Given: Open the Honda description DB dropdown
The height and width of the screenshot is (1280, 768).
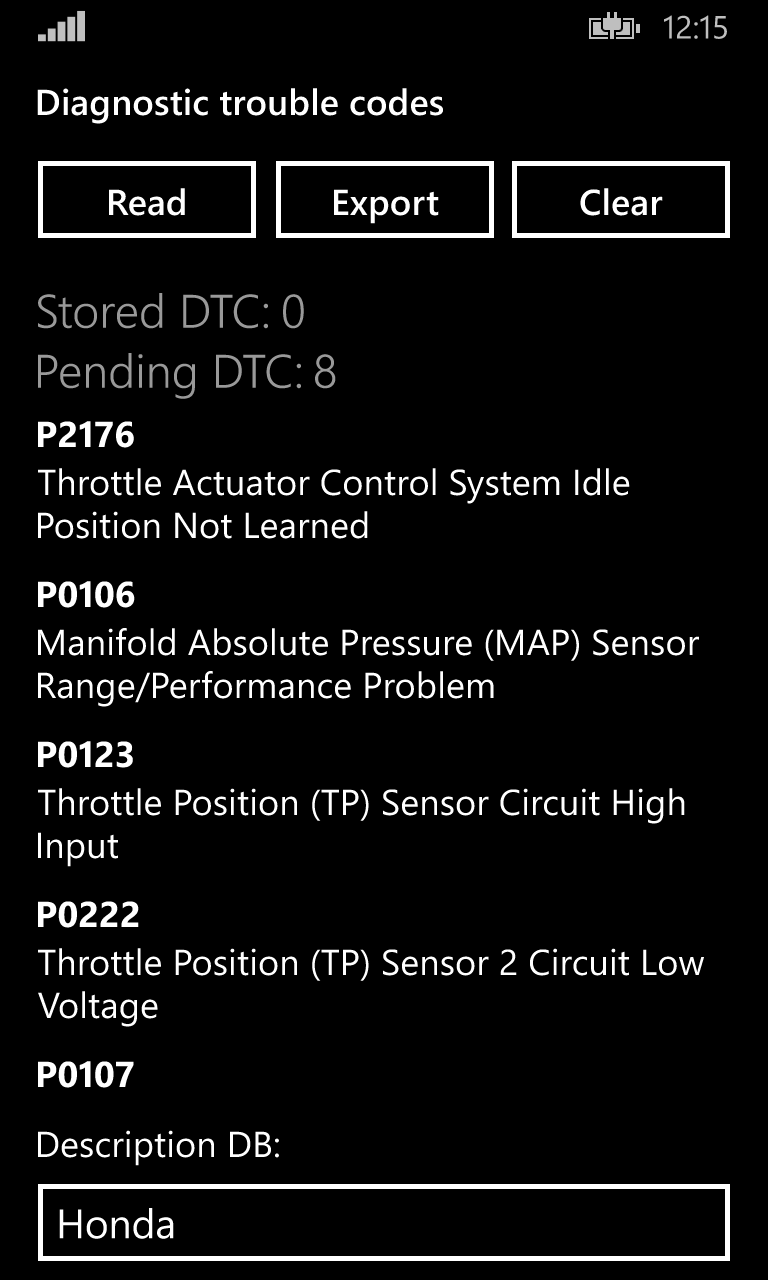Looking at the screenshot, I should coord(384,1223).
